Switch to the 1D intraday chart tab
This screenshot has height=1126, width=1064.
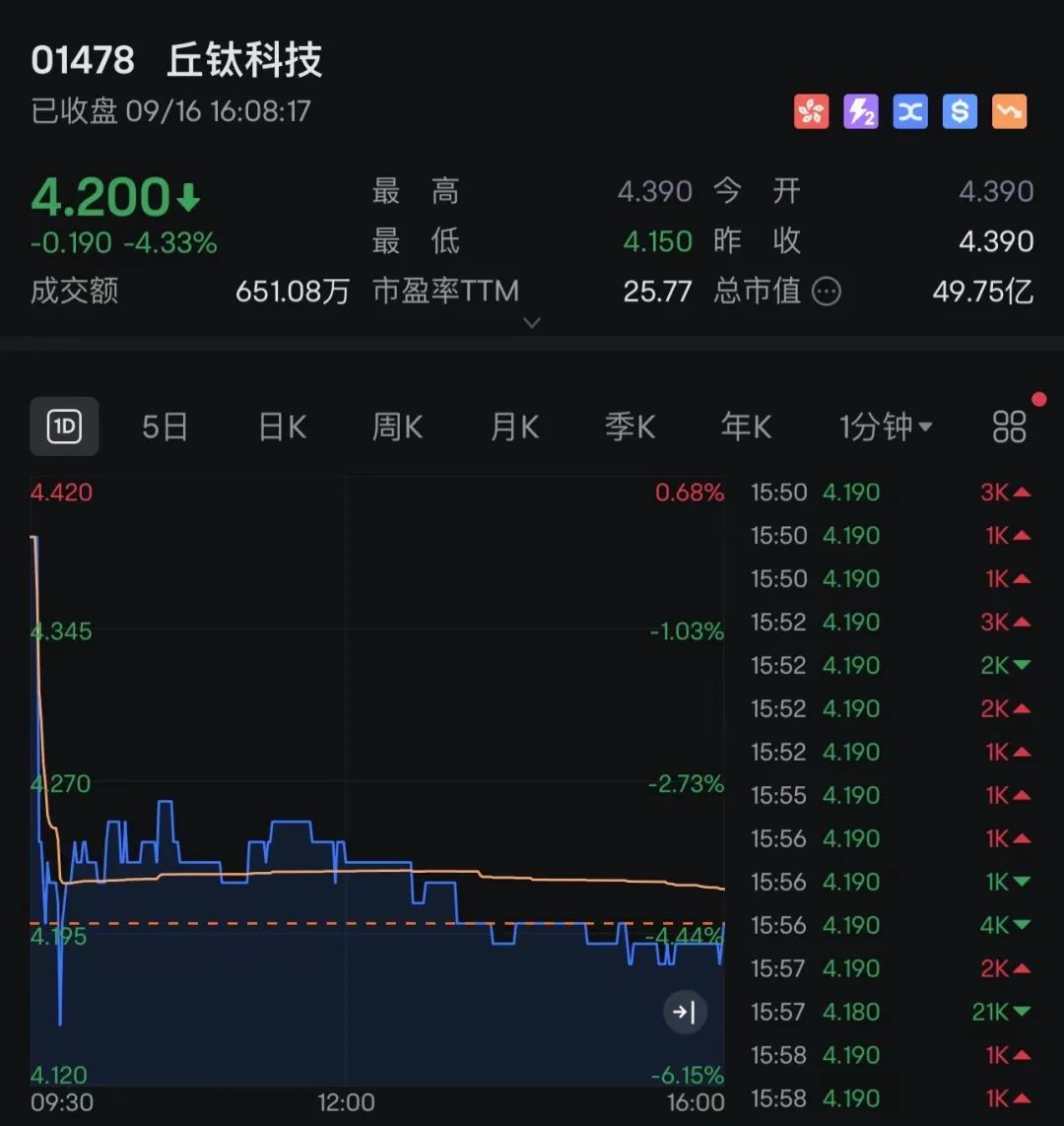64,427
